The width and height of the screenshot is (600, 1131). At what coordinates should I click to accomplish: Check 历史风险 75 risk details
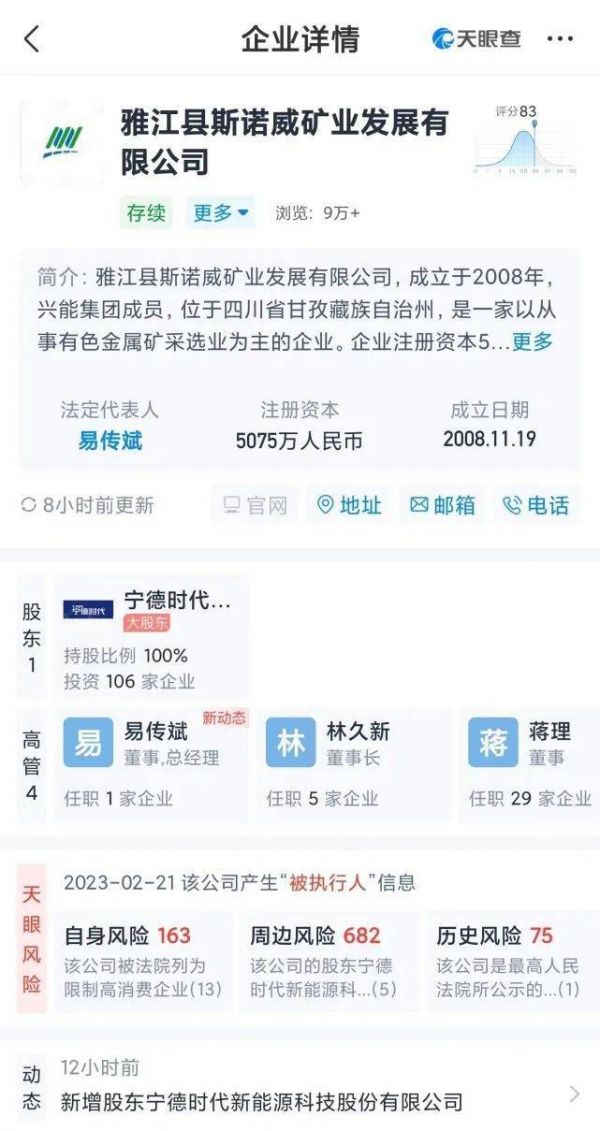pos(509,962)
